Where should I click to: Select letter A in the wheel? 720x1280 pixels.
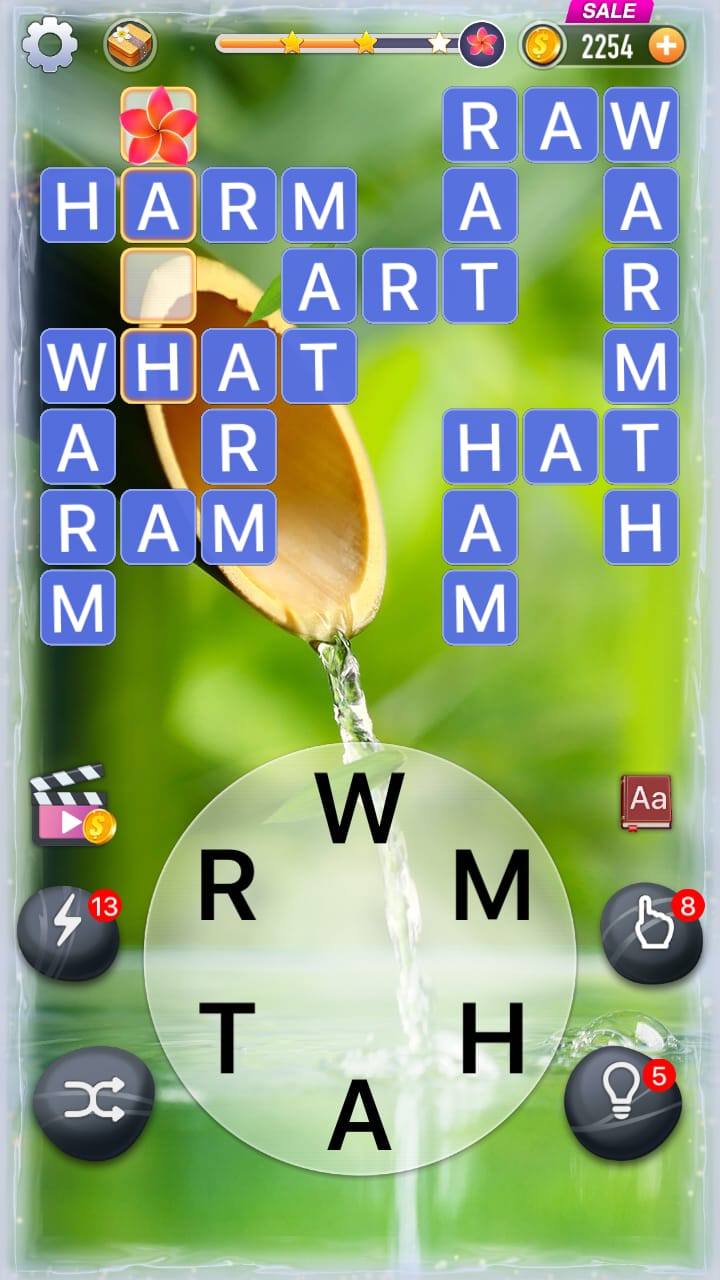359,1116
